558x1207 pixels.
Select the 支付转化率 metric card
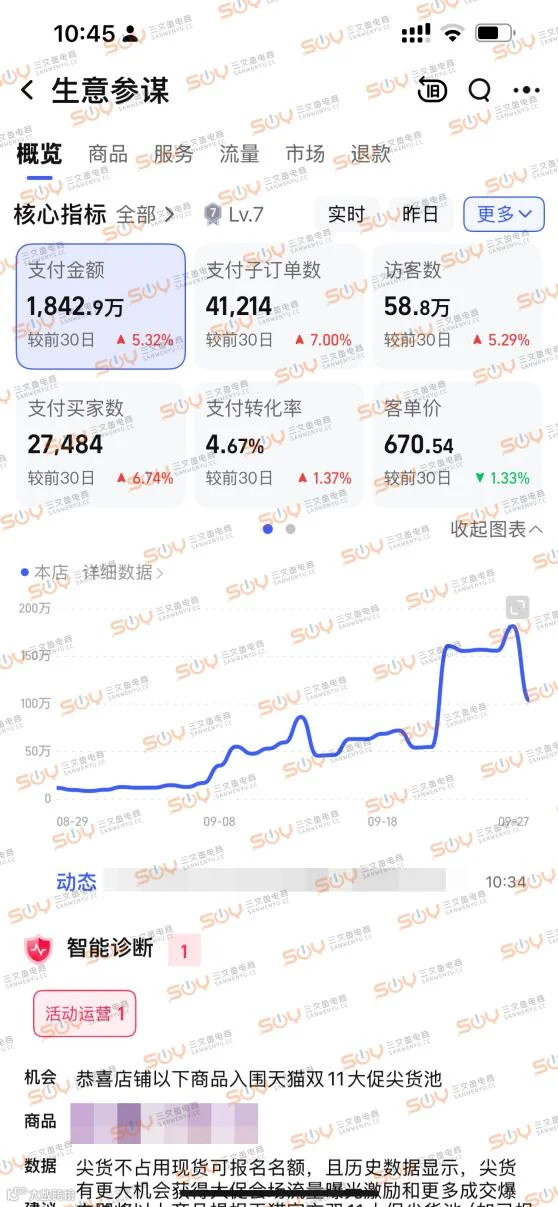tap(278, 444)
